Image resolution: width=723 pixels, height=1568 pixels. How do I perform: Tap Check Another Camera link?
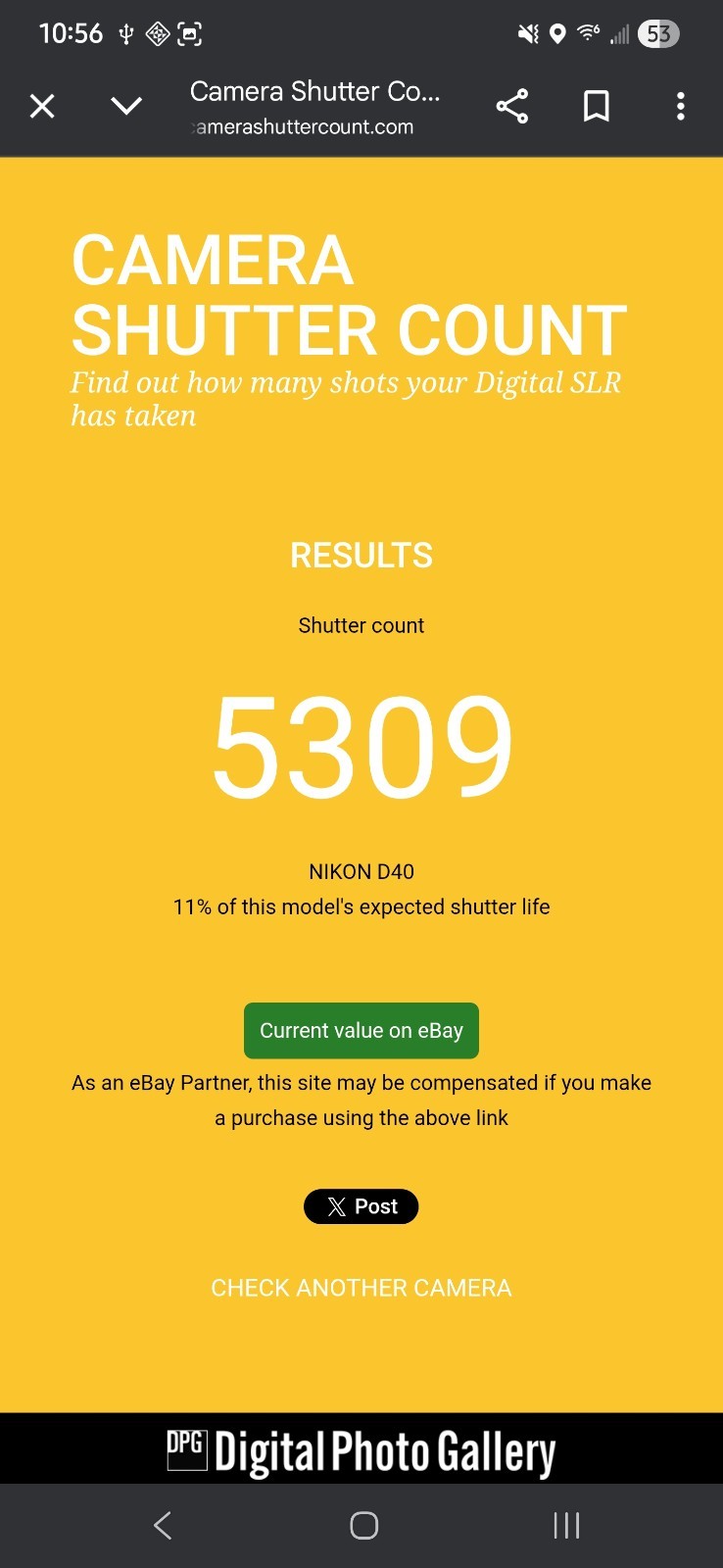361,1288
